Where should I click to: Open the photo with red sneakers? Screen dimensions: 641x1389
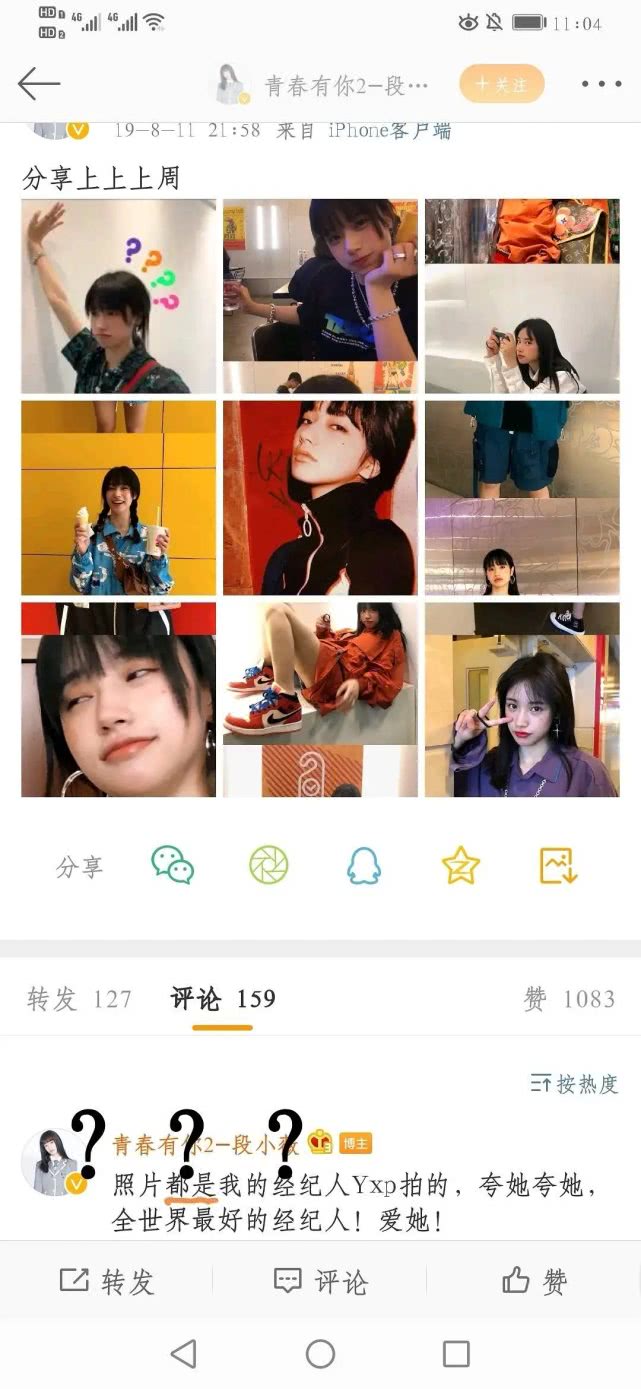click(x=320, y=699)
